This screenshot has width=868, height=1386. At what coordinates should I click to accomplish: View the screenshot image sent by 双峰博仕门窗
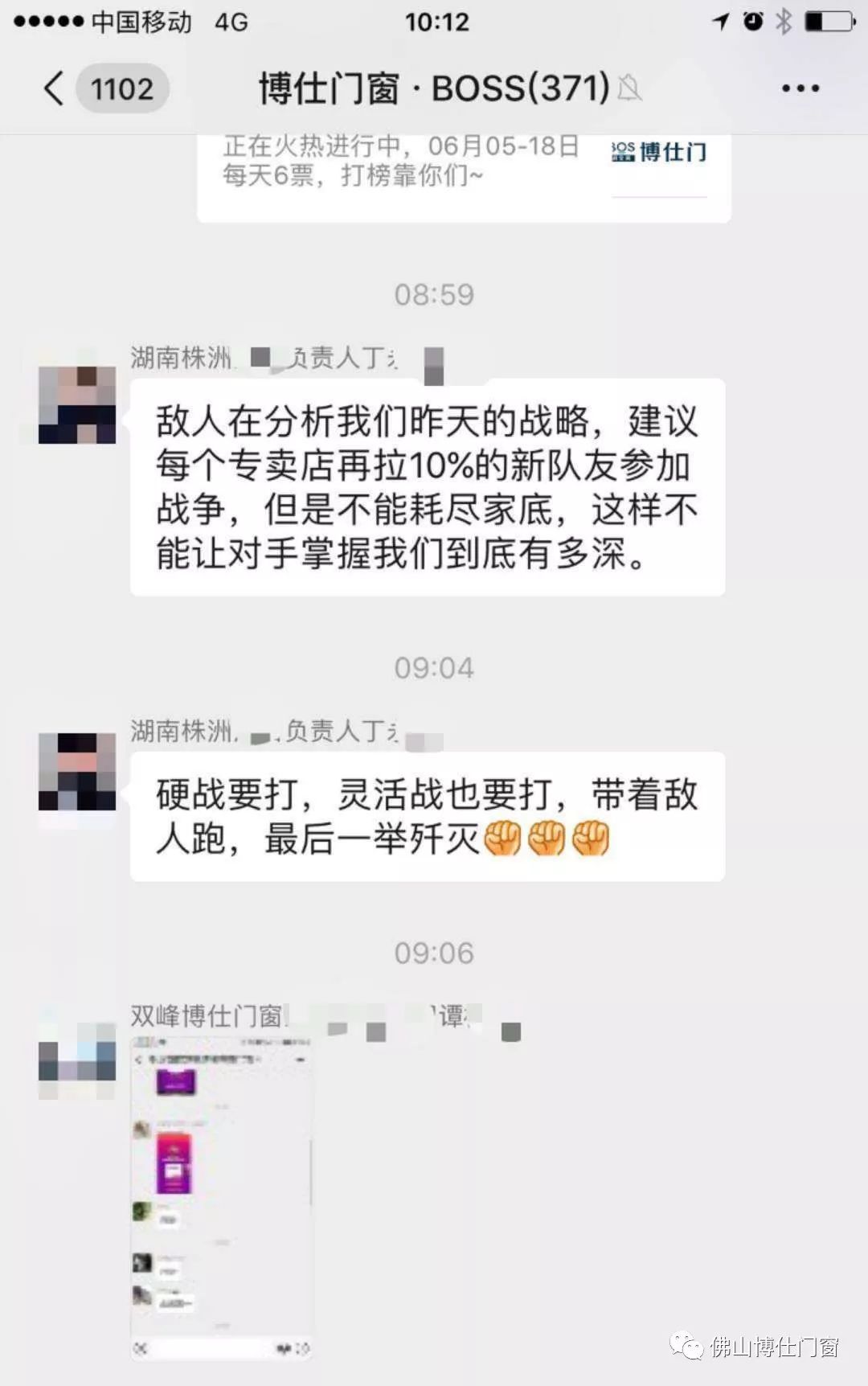(221, 1198)
